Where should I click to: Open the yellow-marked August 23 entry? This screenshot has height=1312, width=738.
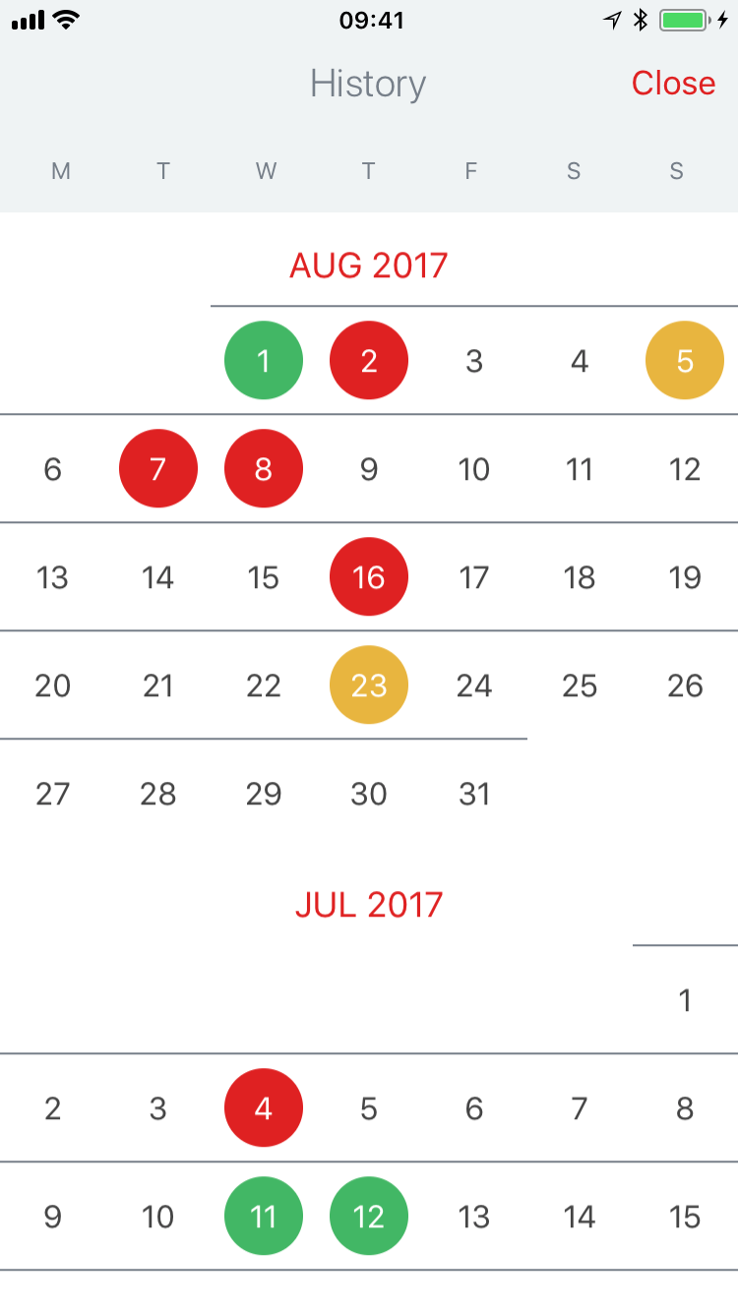pos(369,685)
